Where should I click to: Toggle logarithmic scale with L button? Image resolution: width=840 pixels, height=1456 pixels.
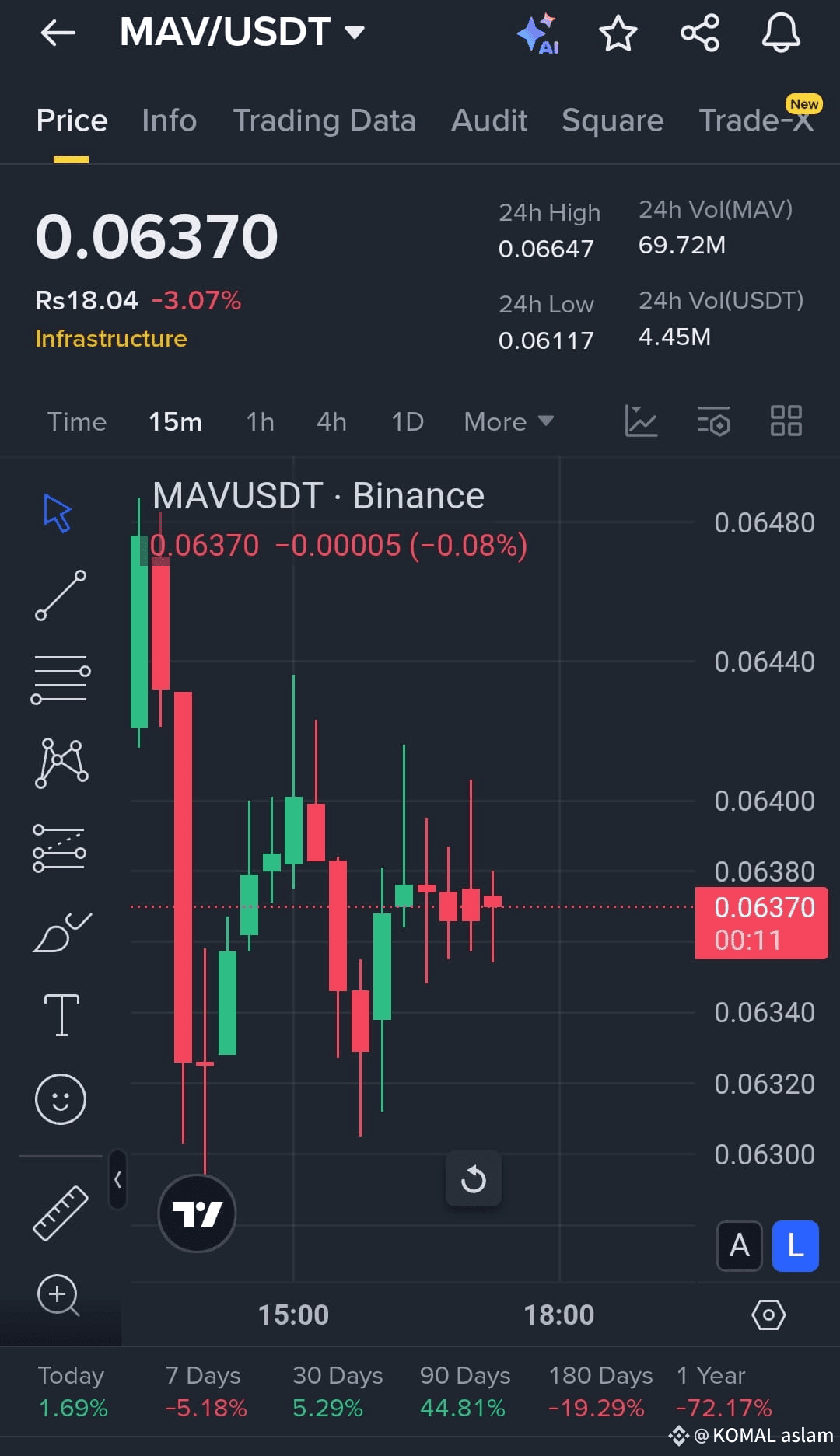point(795,1245)
